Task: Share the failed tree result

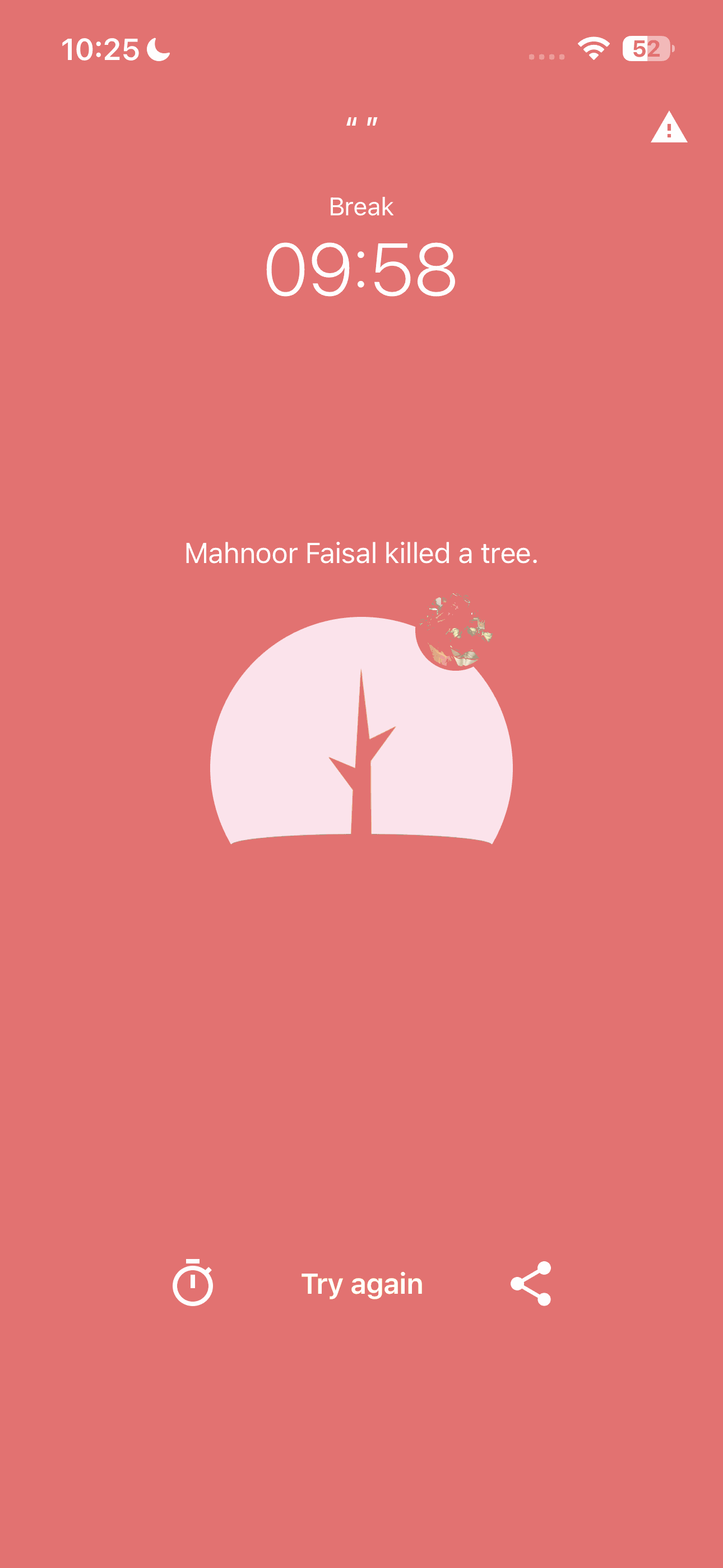Action: 531,1284
